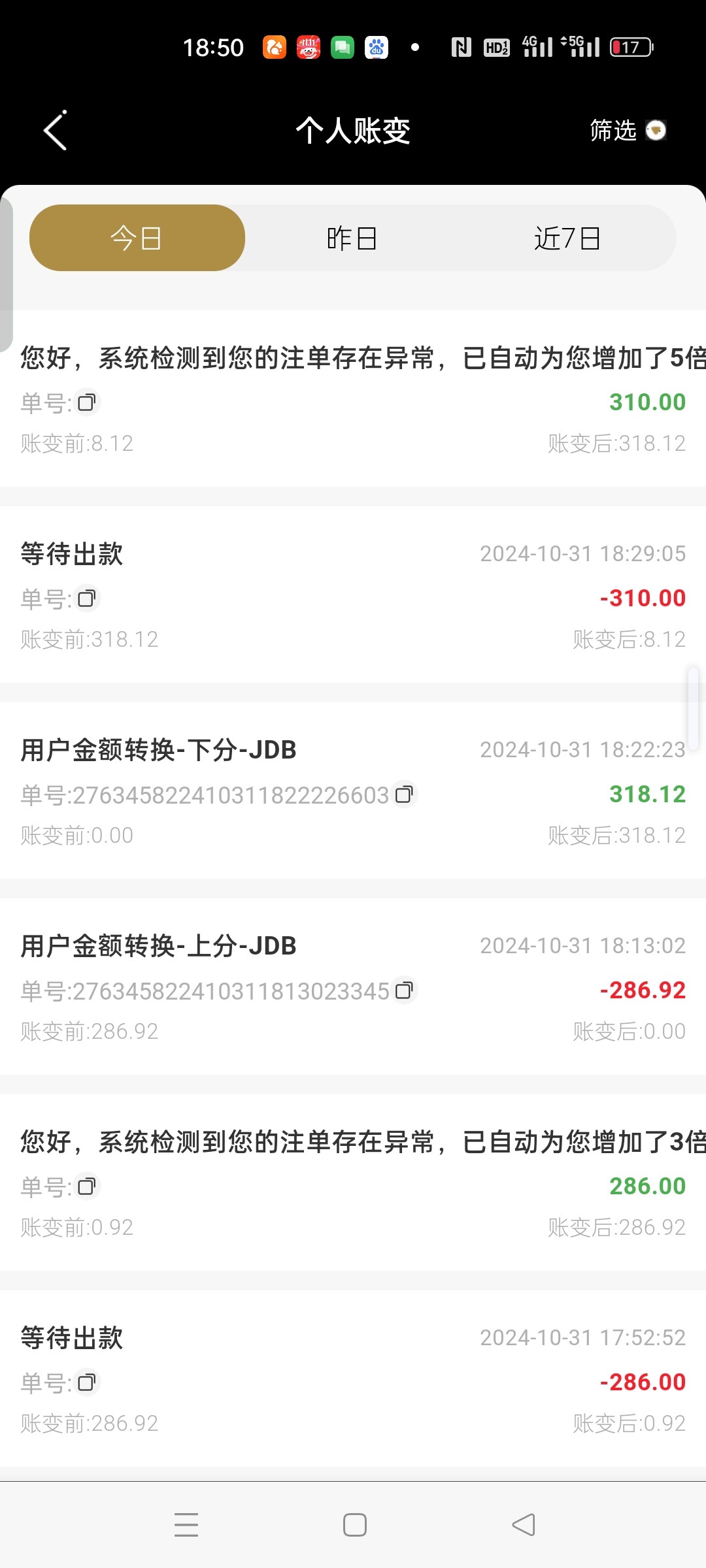Select the 今日 tab

(x=137, y=238)
